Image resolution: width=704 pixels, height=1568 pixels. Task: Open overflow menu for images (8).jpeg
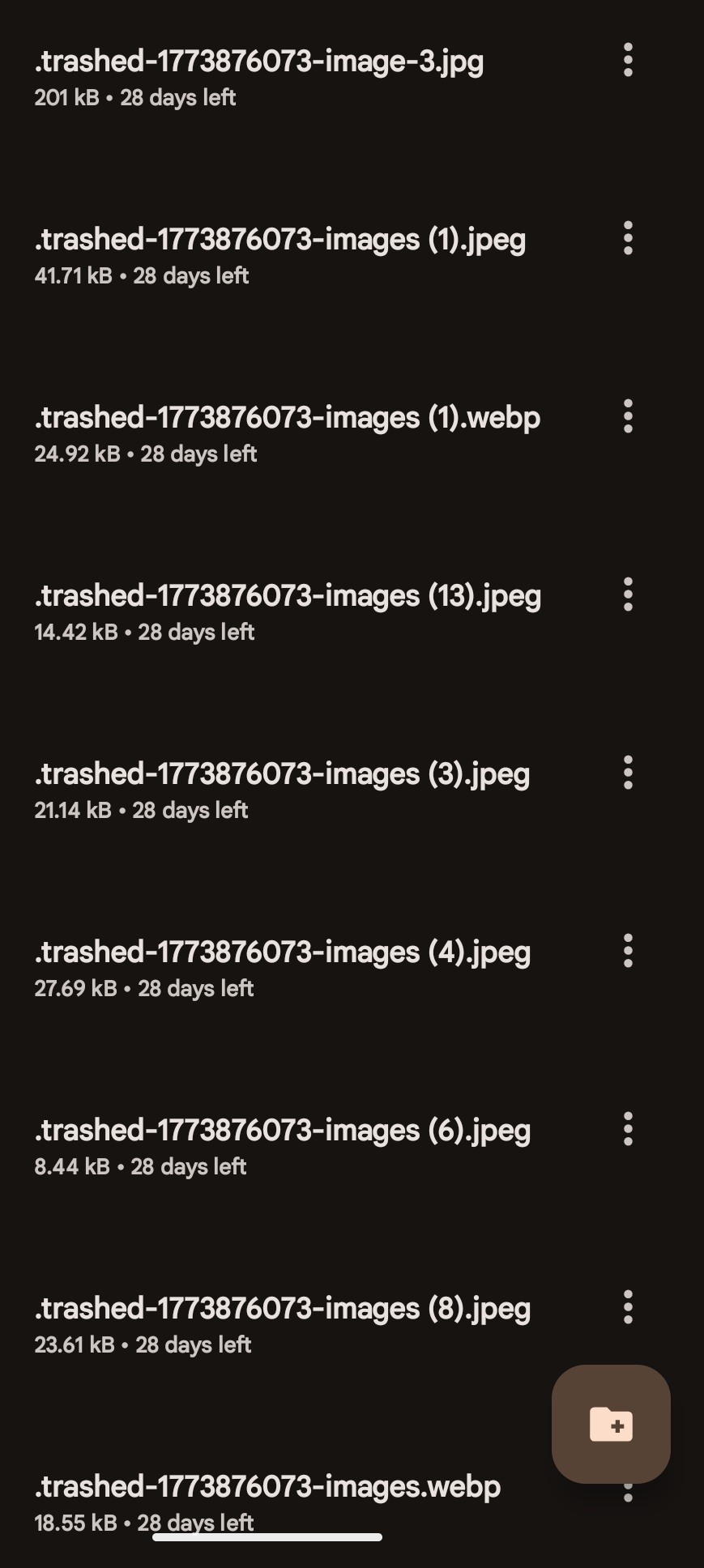tap(628, 1308)
